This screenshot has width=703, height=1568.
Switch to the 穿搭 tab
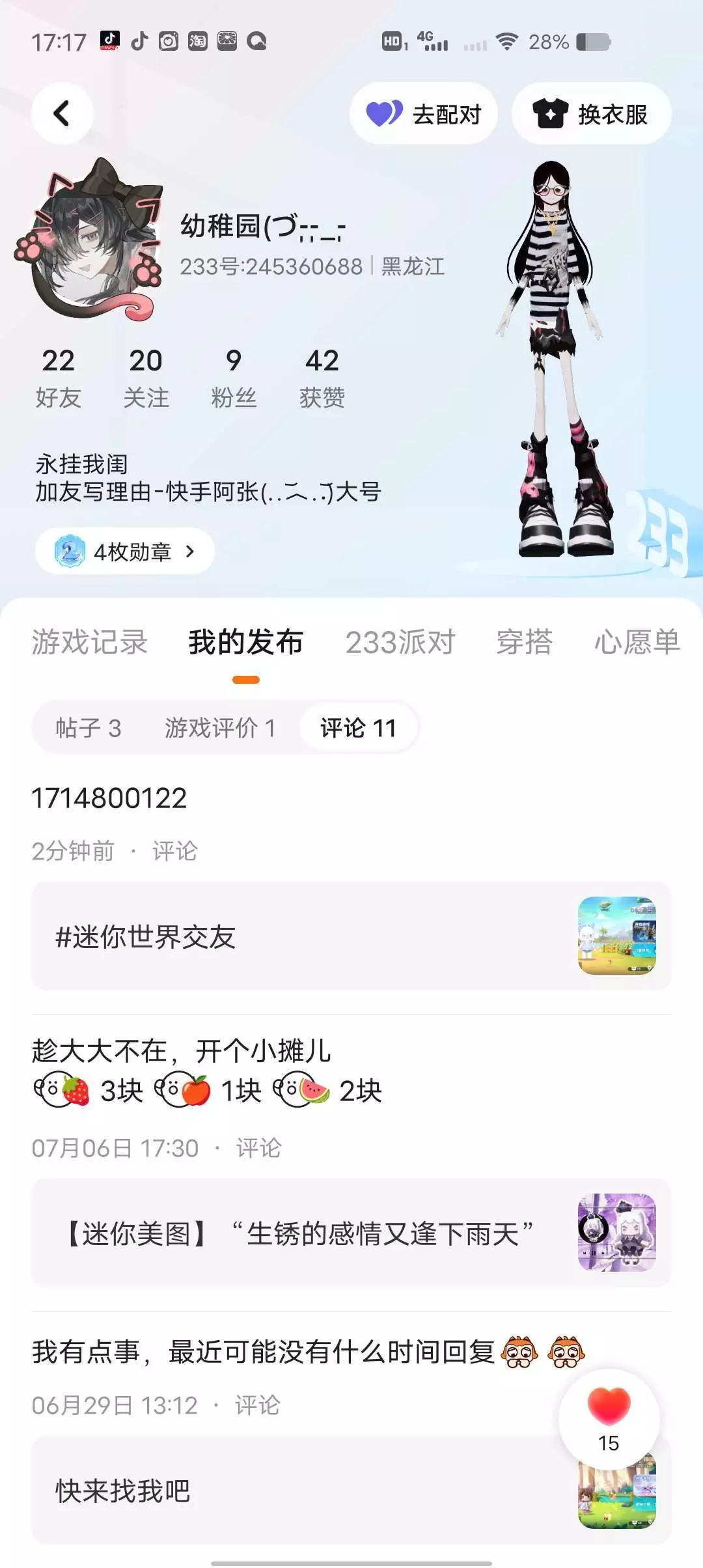click(x=525, y=642)
